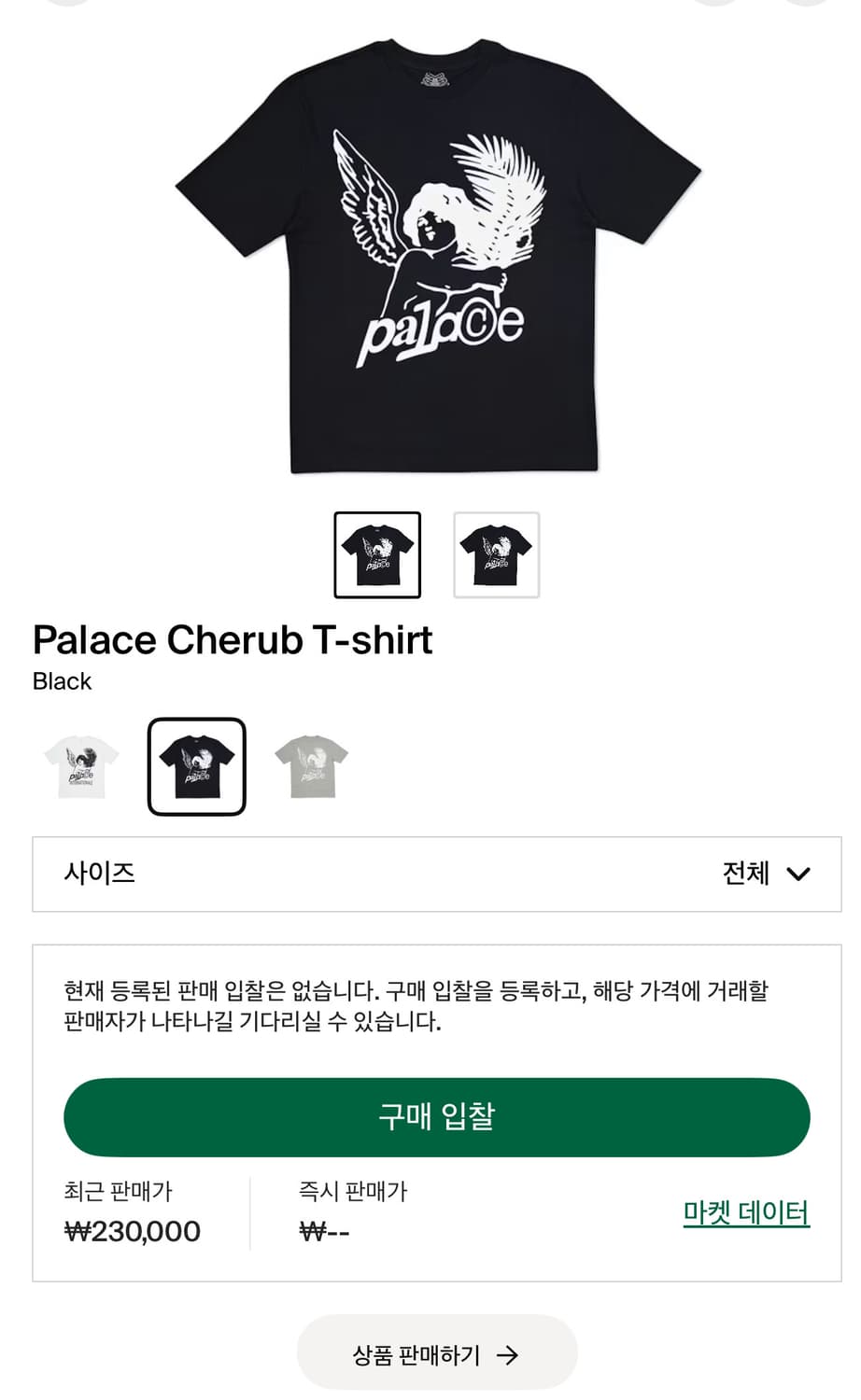Switch to the White colorway variant
Viewport: 861px width, 1400px height.
(x=80, y=765)
